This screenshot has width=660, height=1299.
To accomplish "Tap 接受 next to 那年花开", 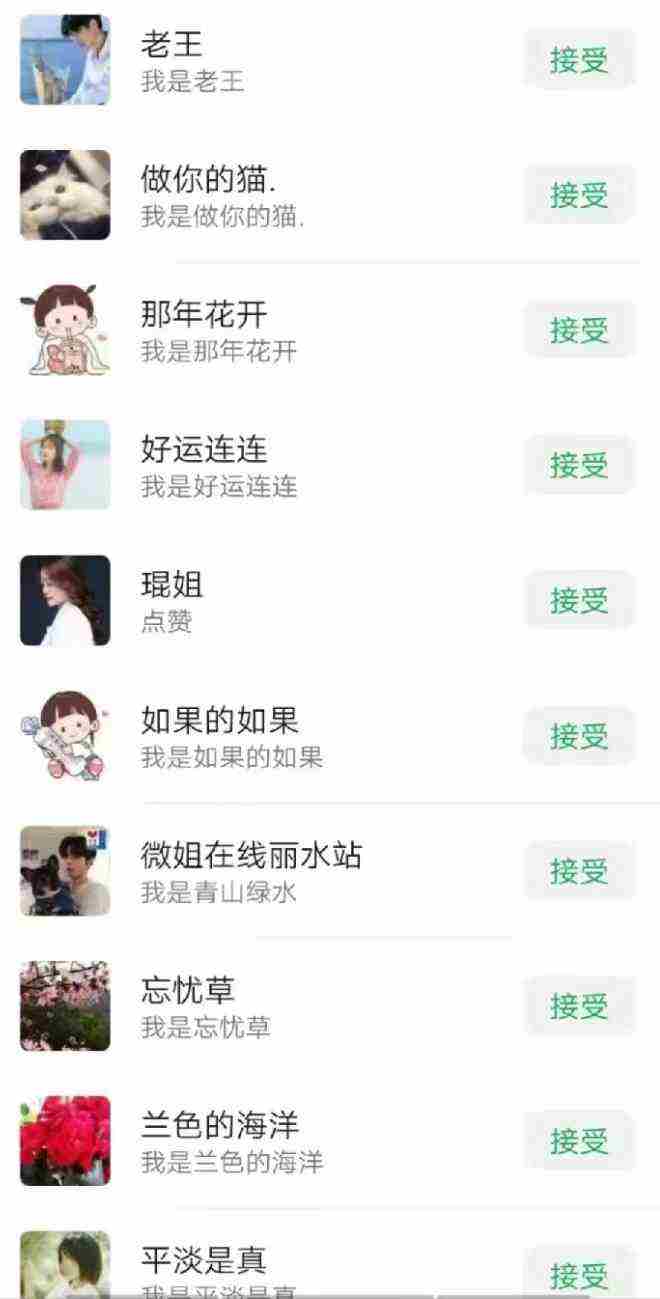I will 579,330.
